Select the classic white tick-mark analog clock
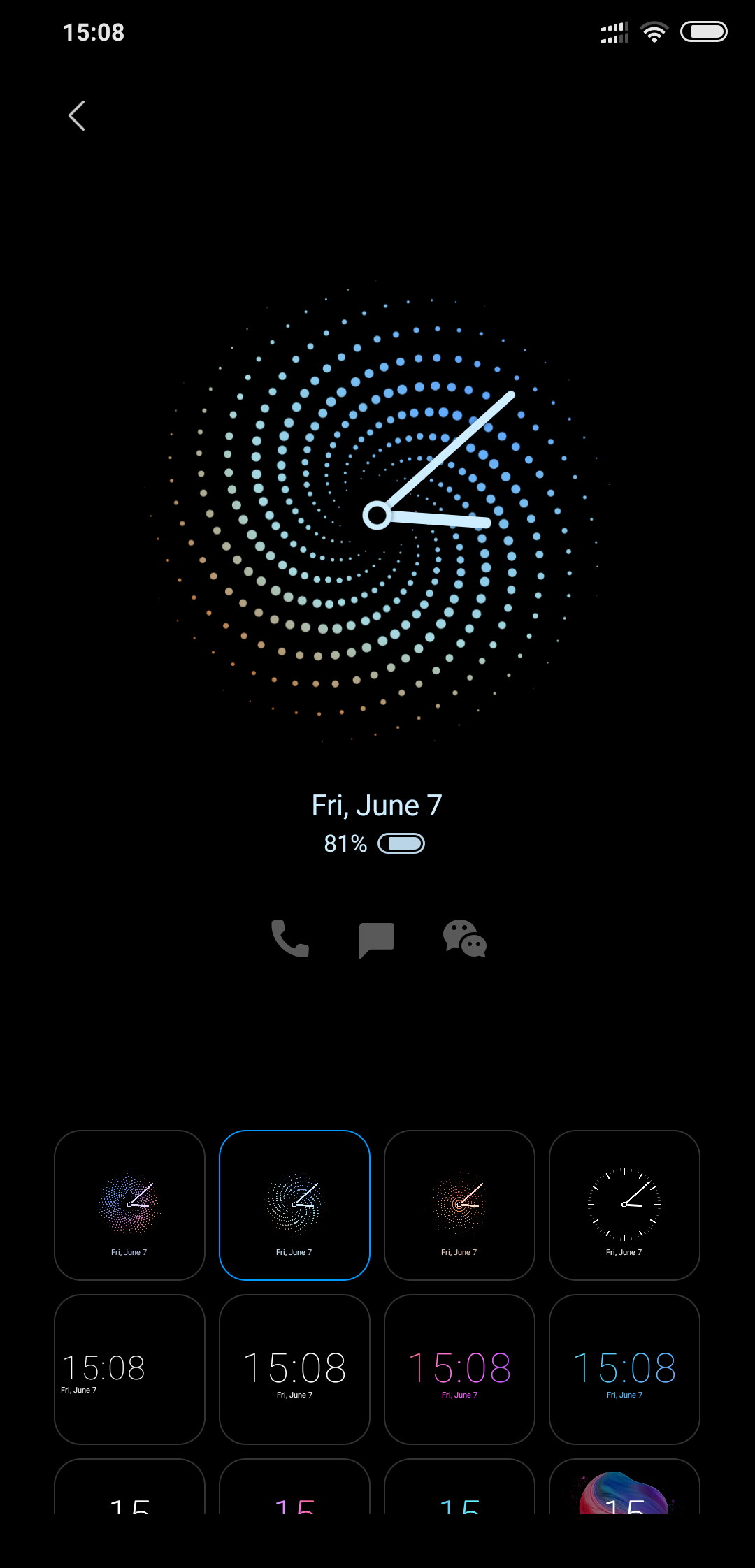 pos(624,1205)
